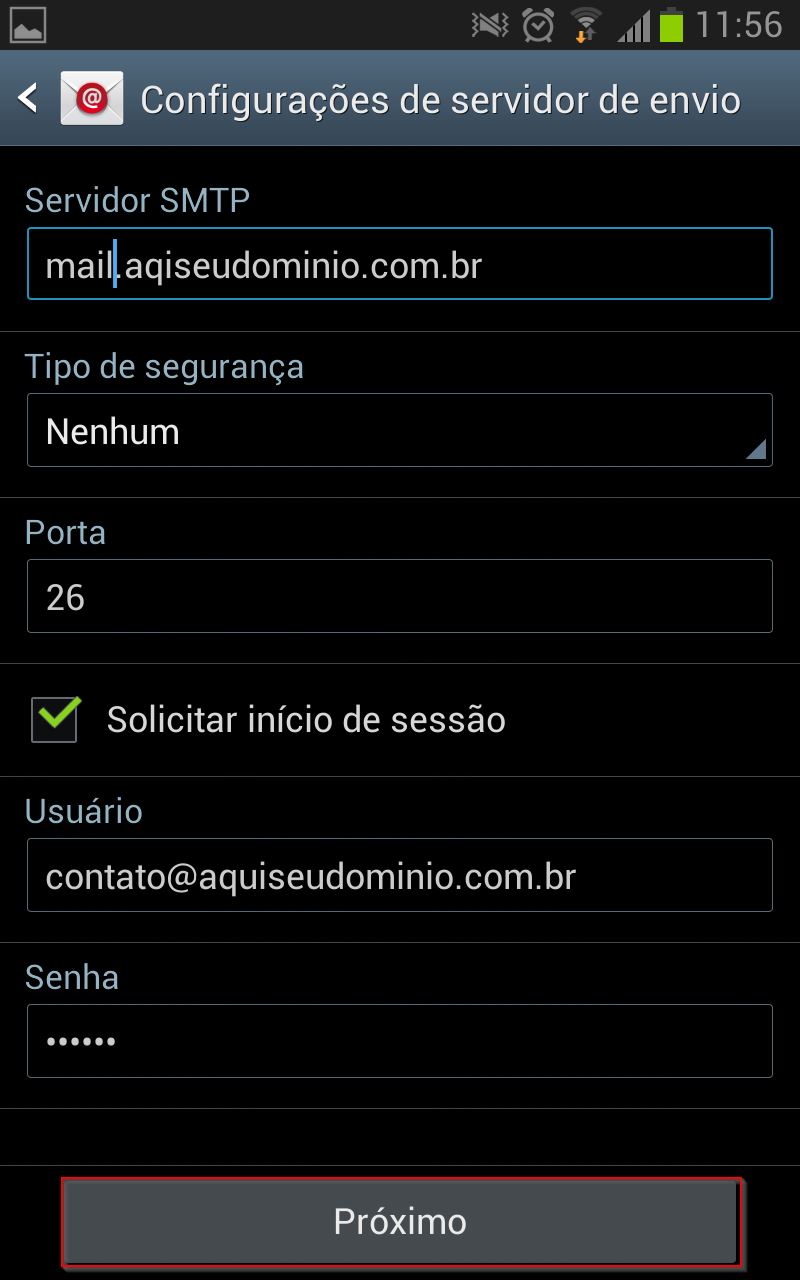Uncheck Solicitar início de sessão
This screenshot has height=1280, width=800.
[55, 719]
